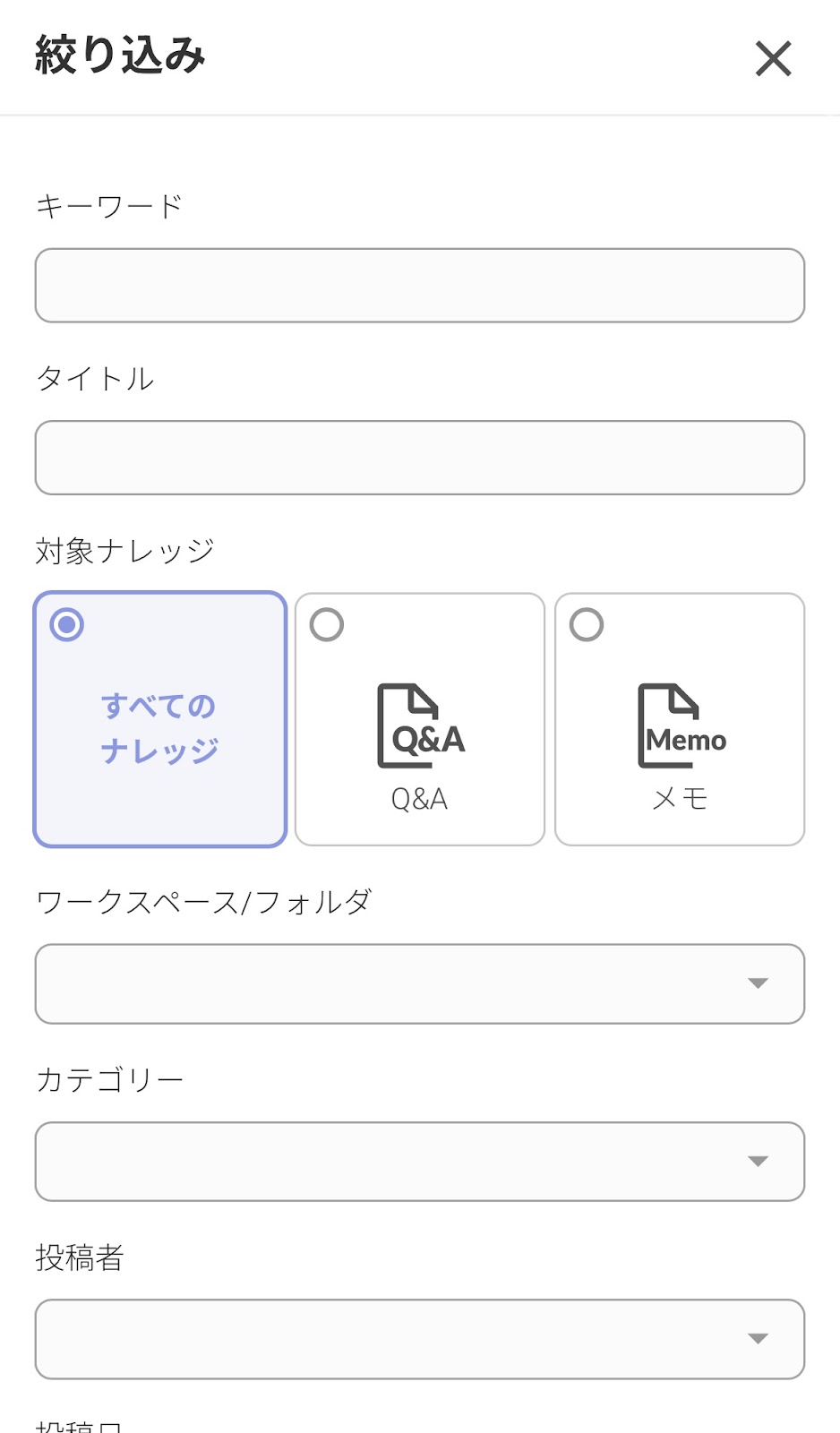Screen dimensions: 840x1433
Task: Expand the カテゴリー dropdown
Action: pos(420,1162)
